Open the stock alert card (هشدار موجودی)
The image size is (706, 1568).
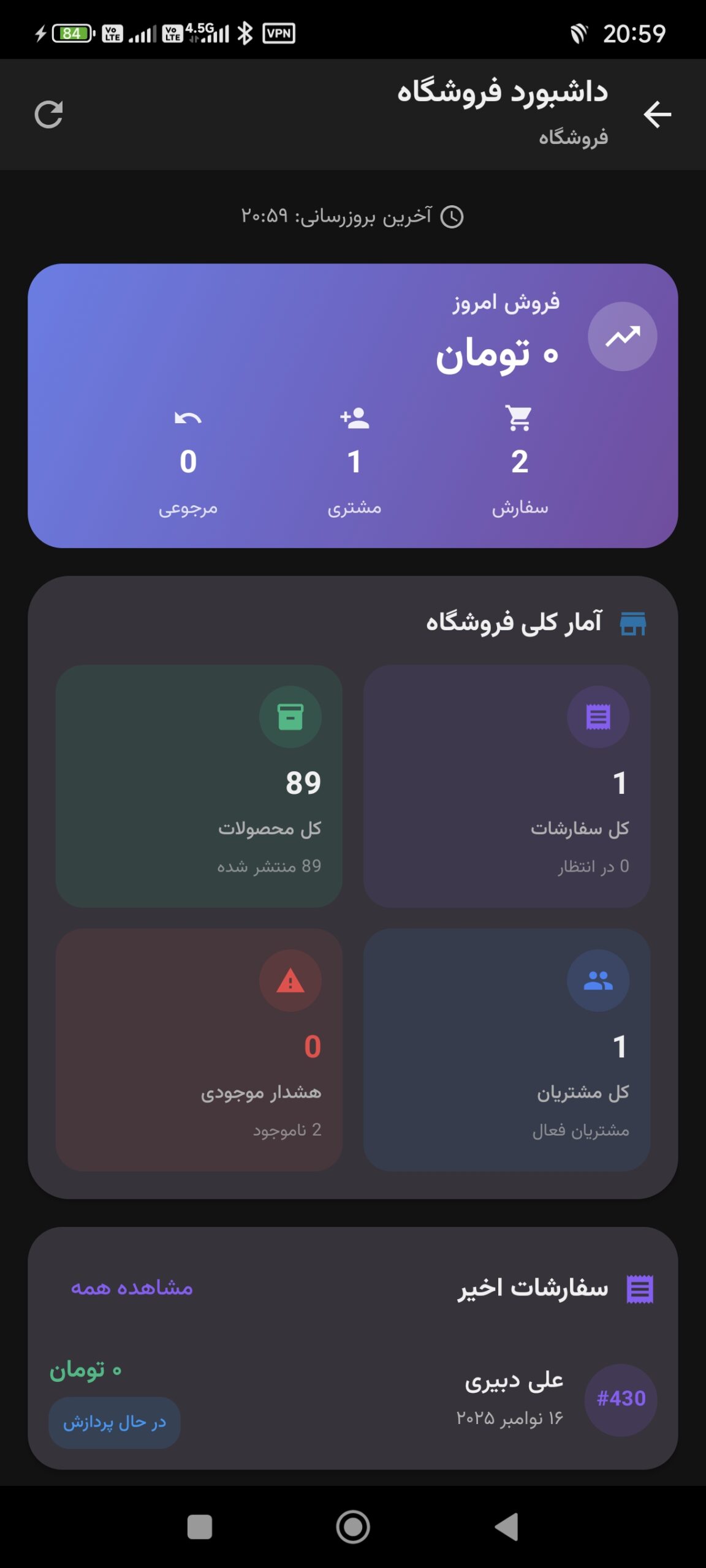(199, 1049)
